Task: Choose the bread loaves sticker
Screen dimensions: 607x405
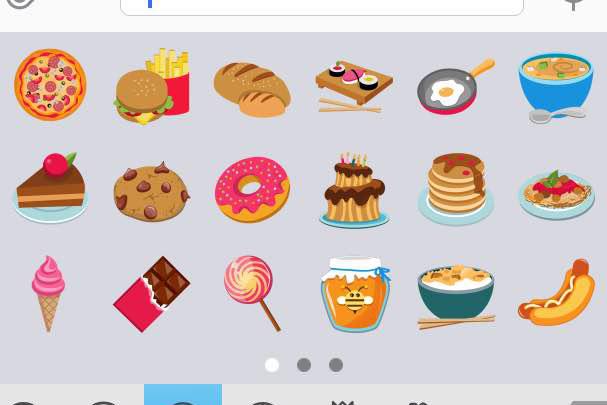Action: tap(252, 89)
